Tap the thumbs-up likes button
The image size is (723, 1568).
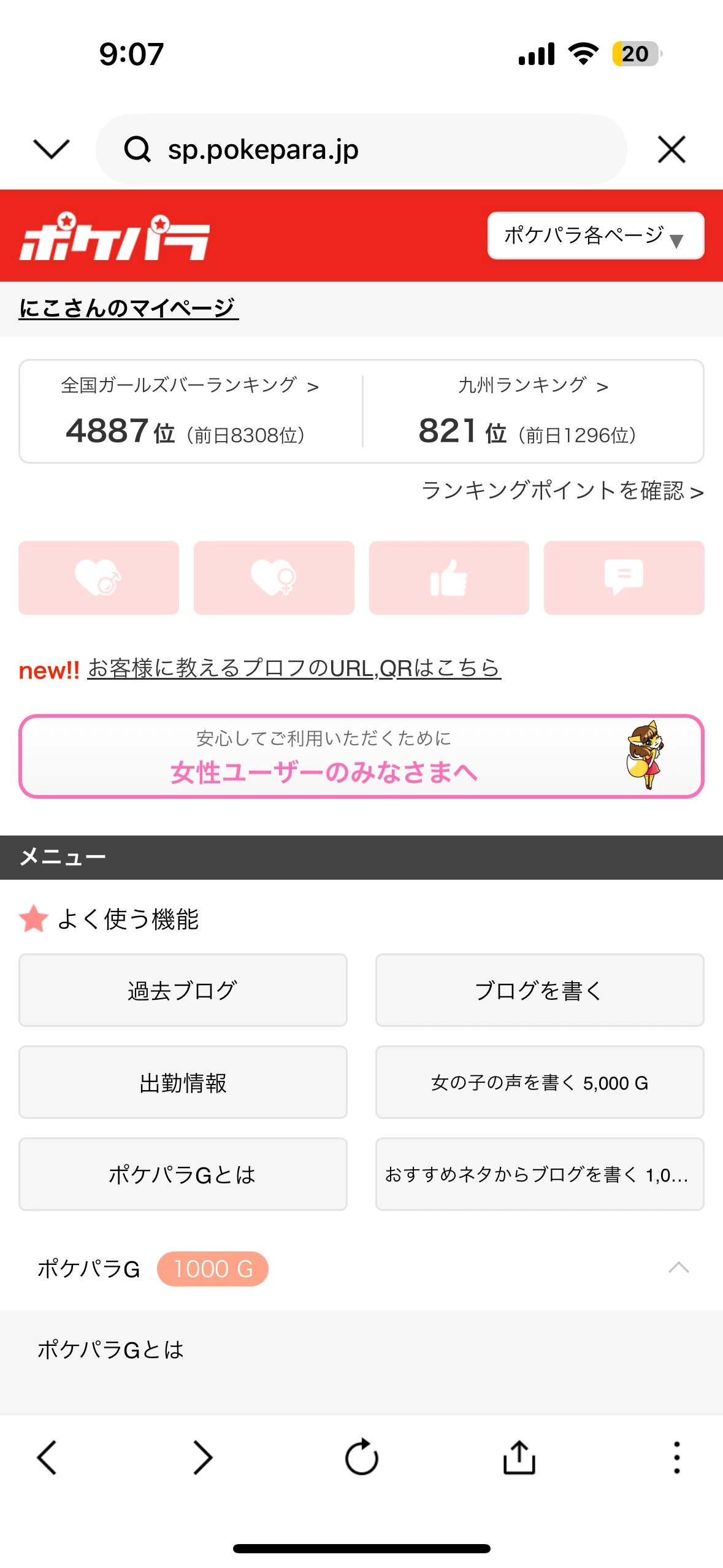point(449,578)
